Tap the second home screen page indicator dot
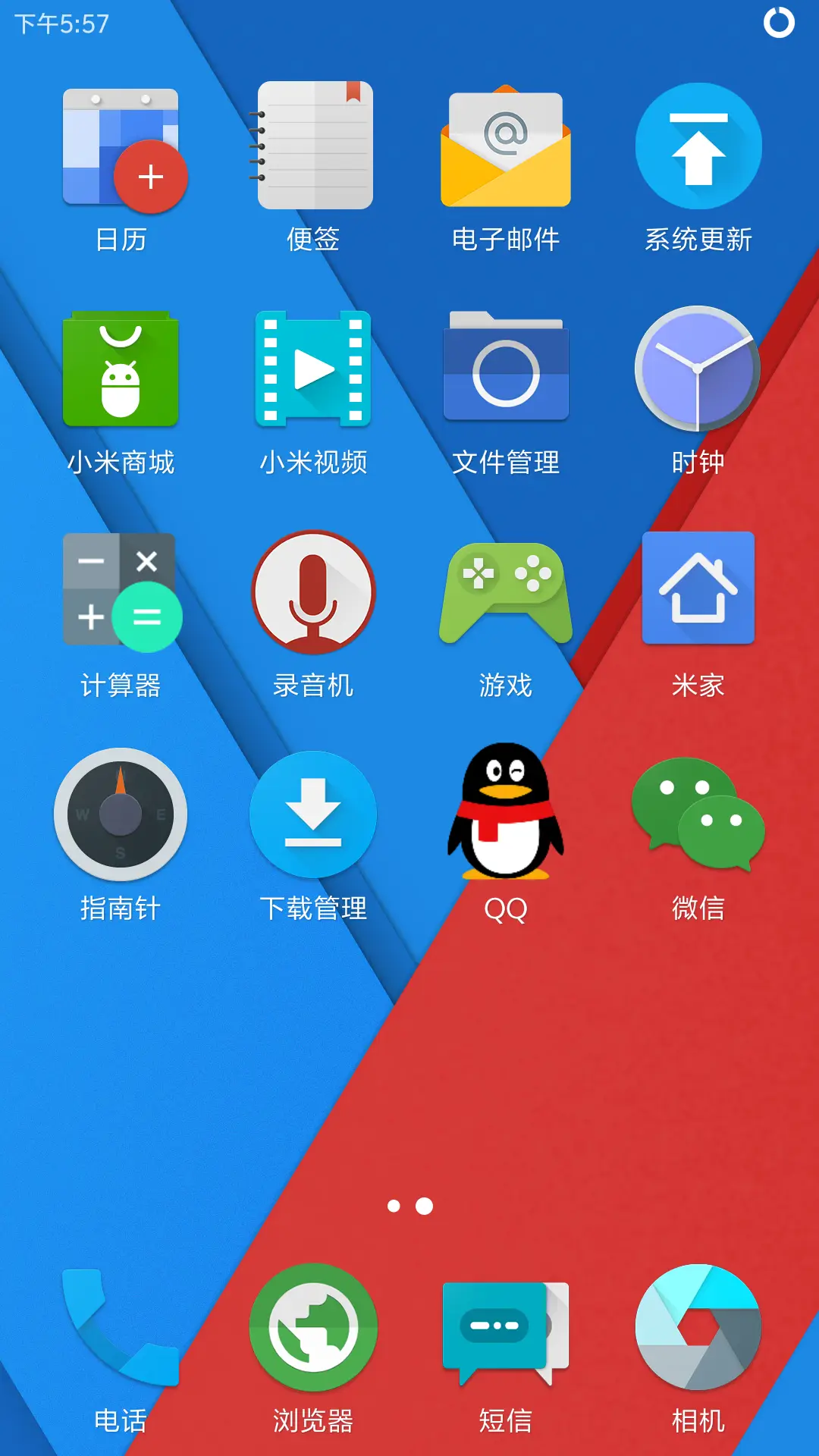The height and width of the screenshot is (1456, 819). click(423, 1207)
